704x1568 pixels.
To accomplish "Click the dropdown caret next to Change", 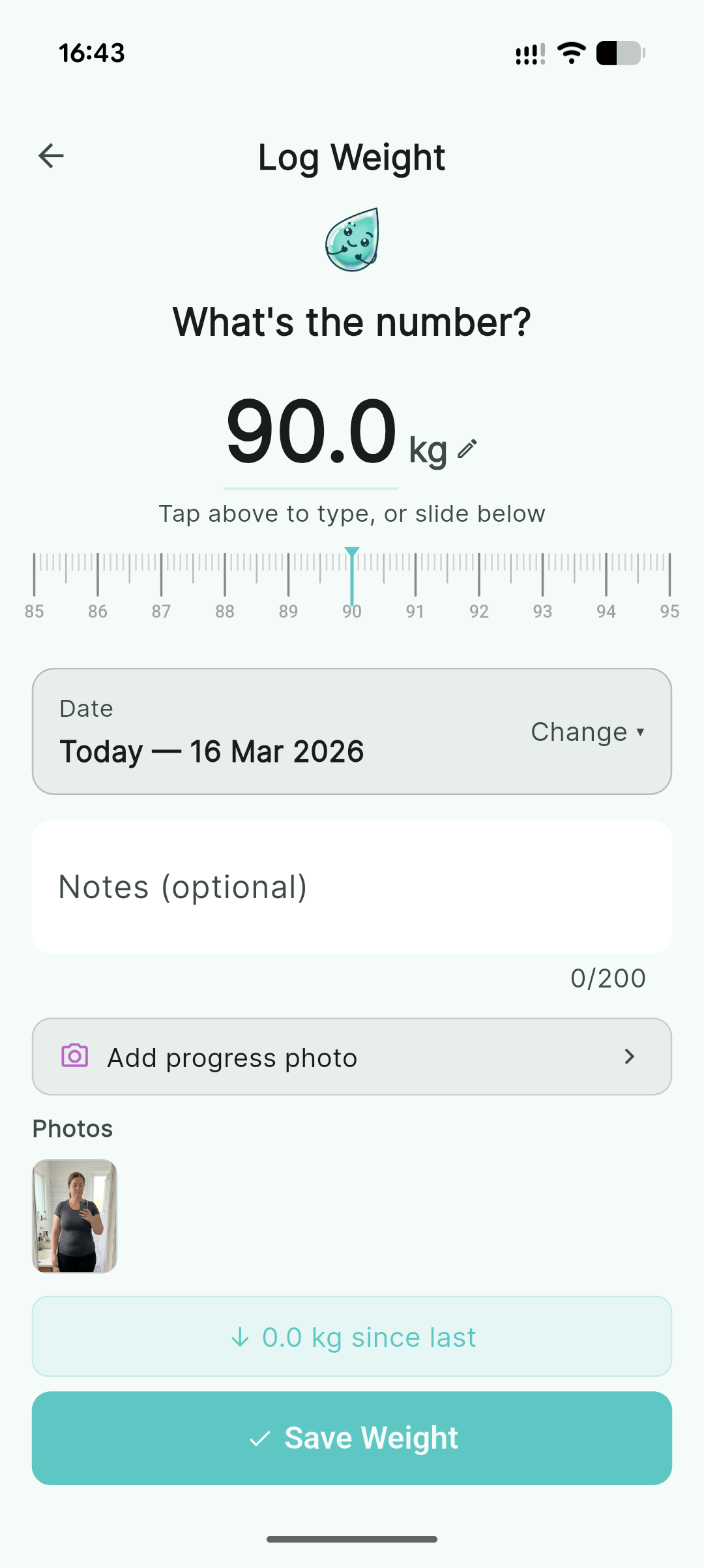I will 641,732.
